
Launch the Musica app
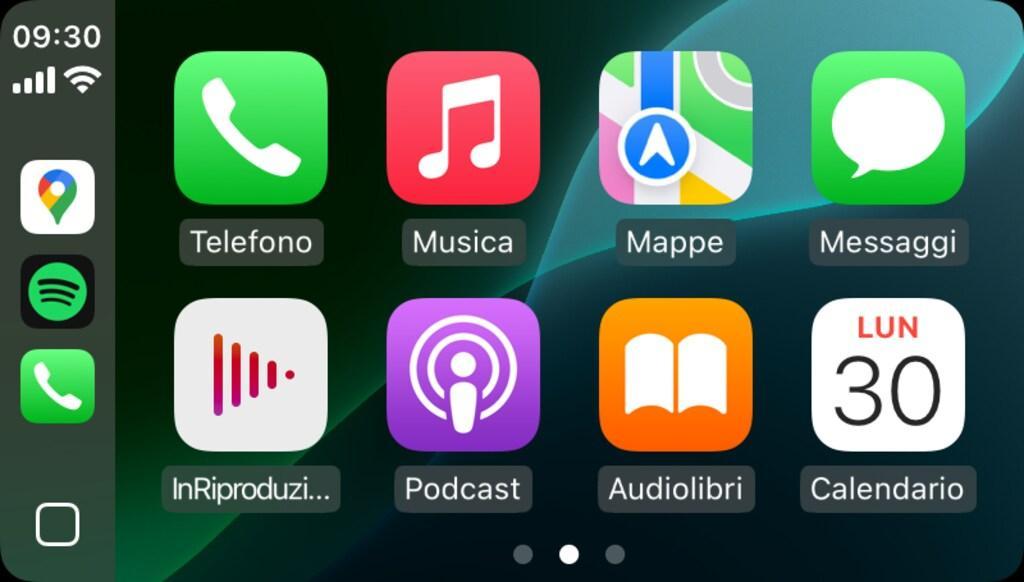[x=463, y=128]
